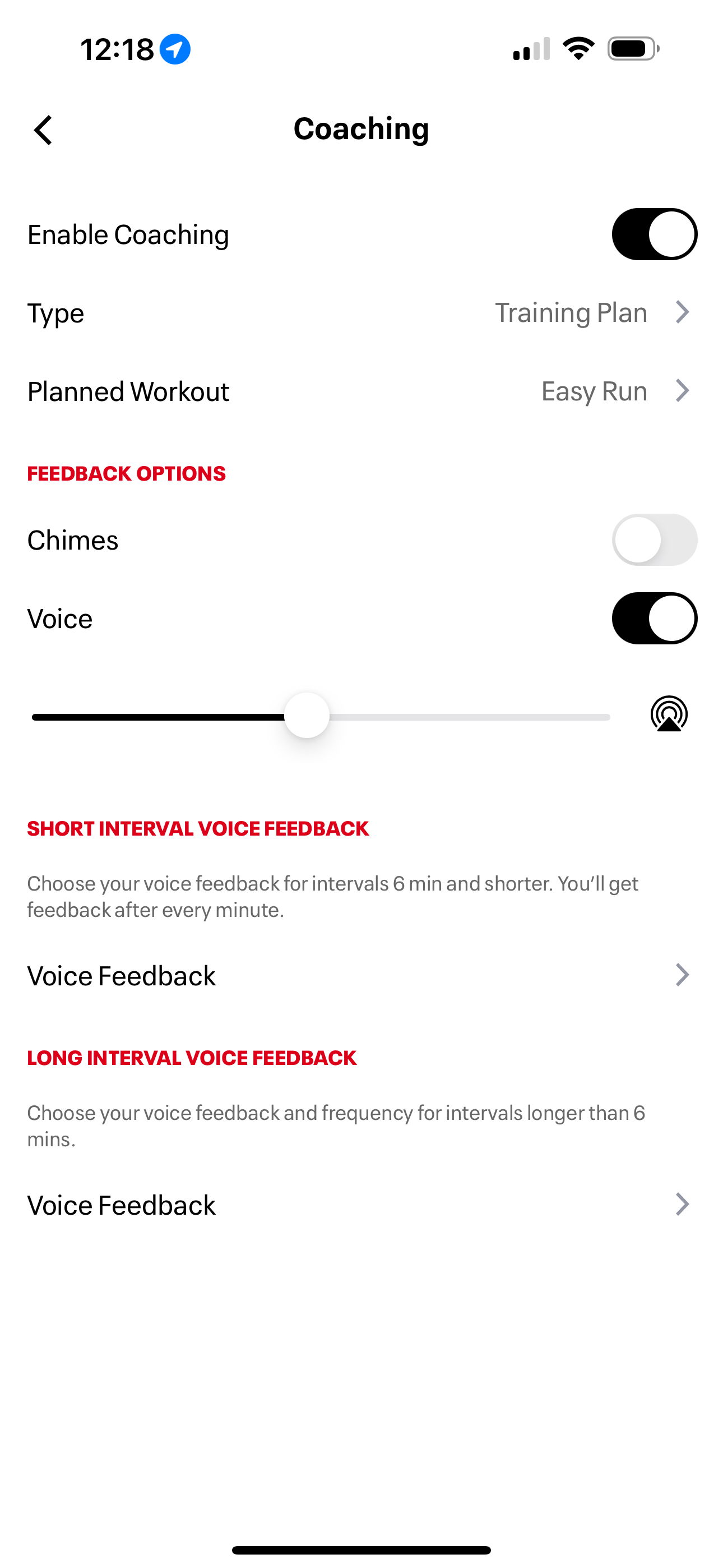Tap the SHORT INTERVAL VOICE FEEDBACK heading
This screenshot has height=1568, width=723.
197,828
